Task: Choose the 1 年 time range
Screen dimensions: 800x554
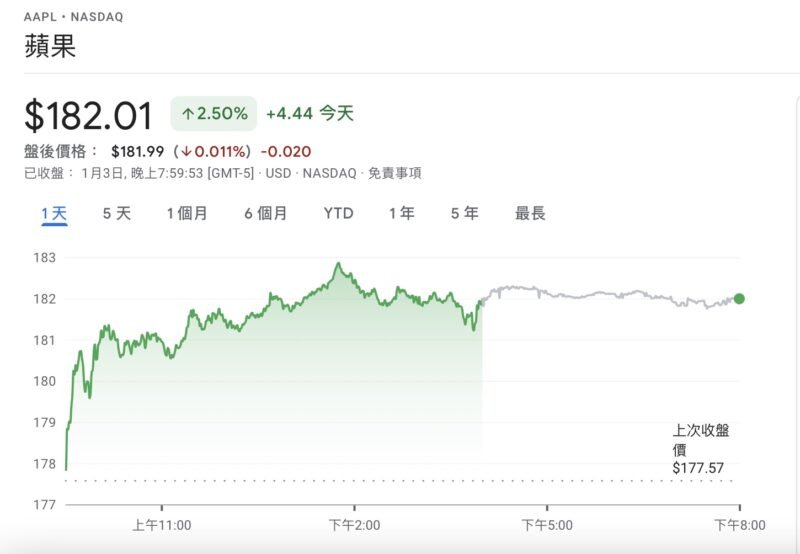Action: [401, 213]
